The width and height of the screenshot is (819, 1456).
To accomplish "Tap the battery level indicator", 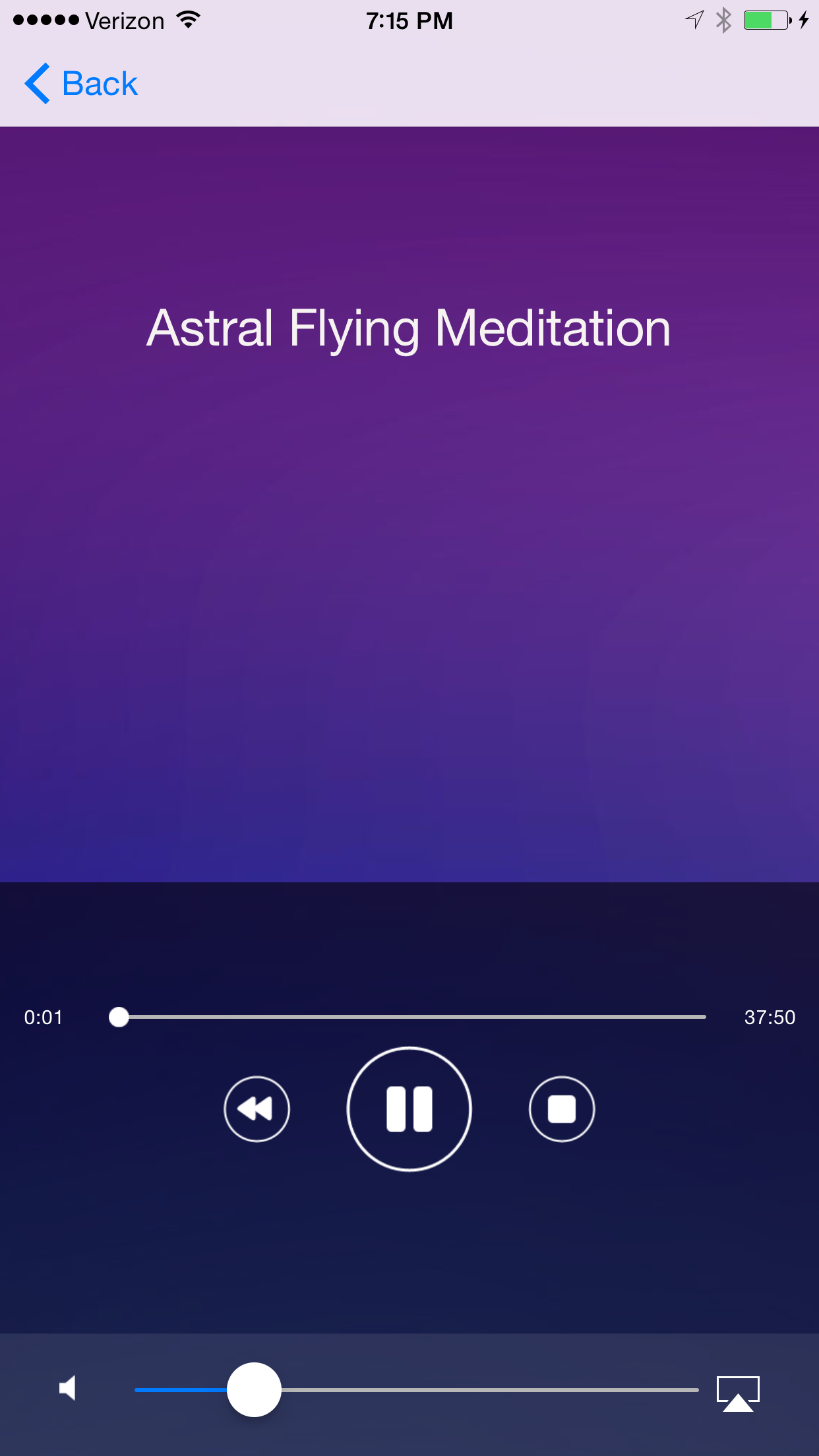I will 765,20.
